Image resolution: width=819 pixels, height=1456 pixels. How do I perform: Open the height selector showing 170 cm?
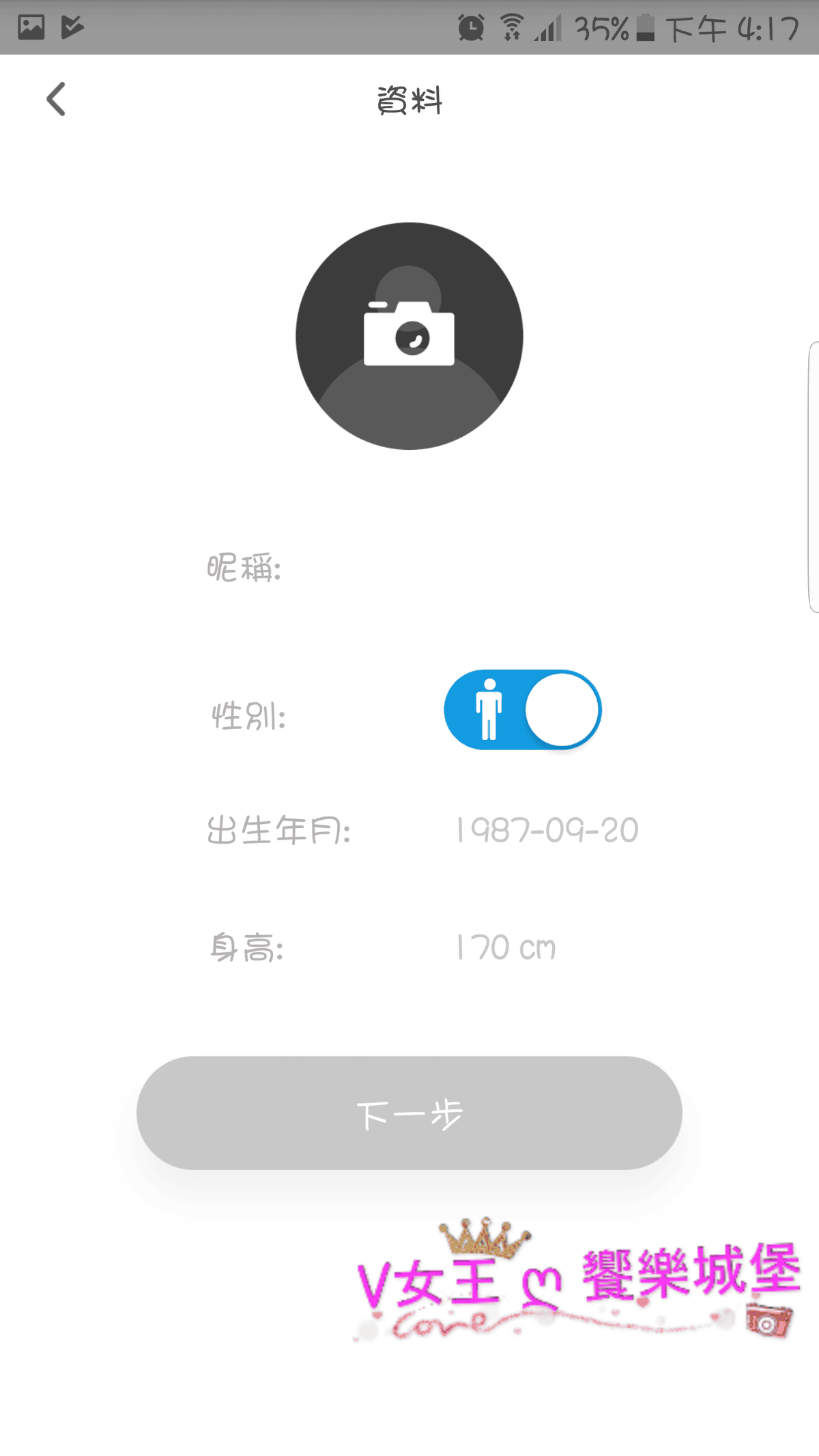(x=504, y=946)
